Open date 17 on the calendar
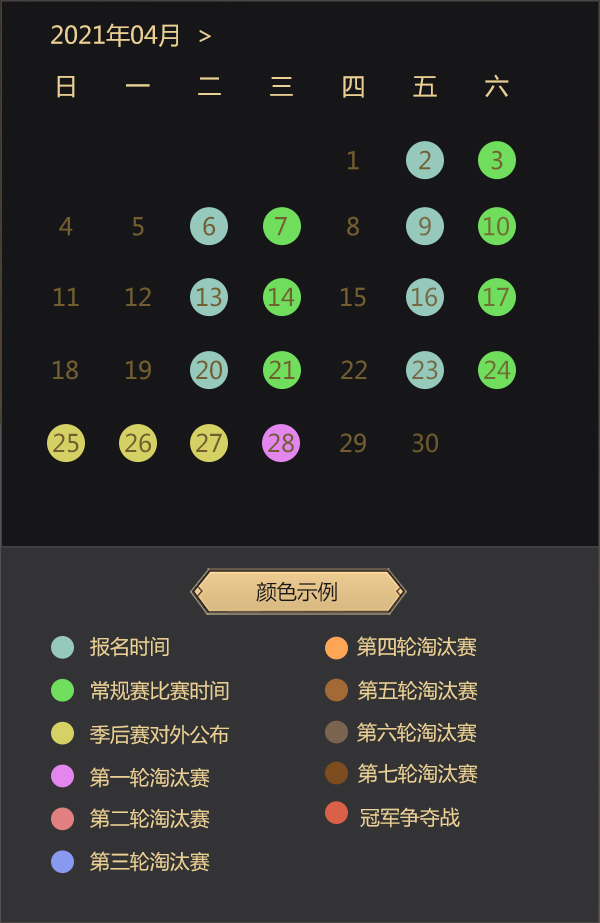The width and height of the screenshot is (600, 923). click(497, 297)
